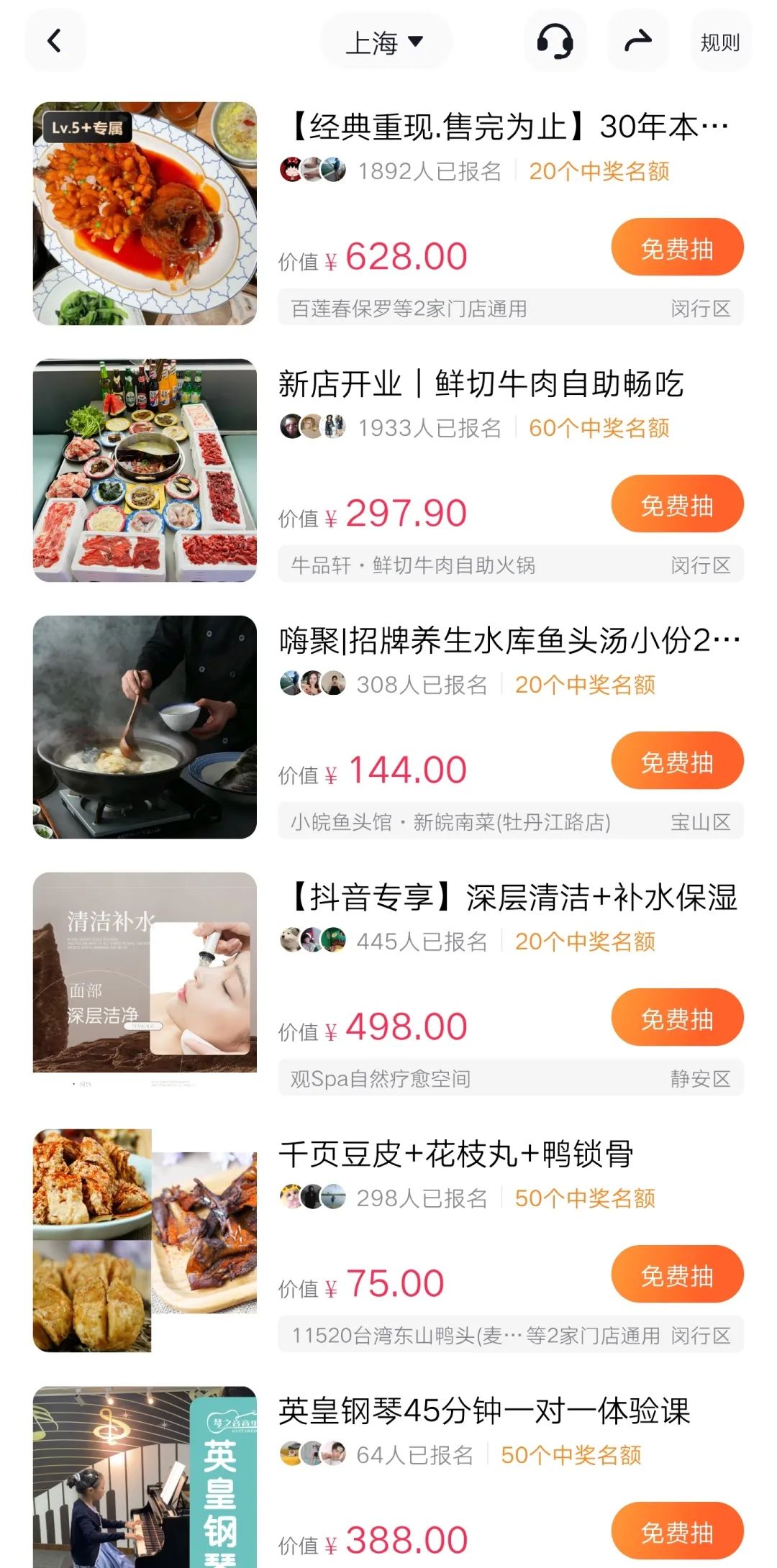Screen dimensions: 777x1568
Task: Enter free draw for 鲜切牛肉自助畅吃
Action: 677,505
